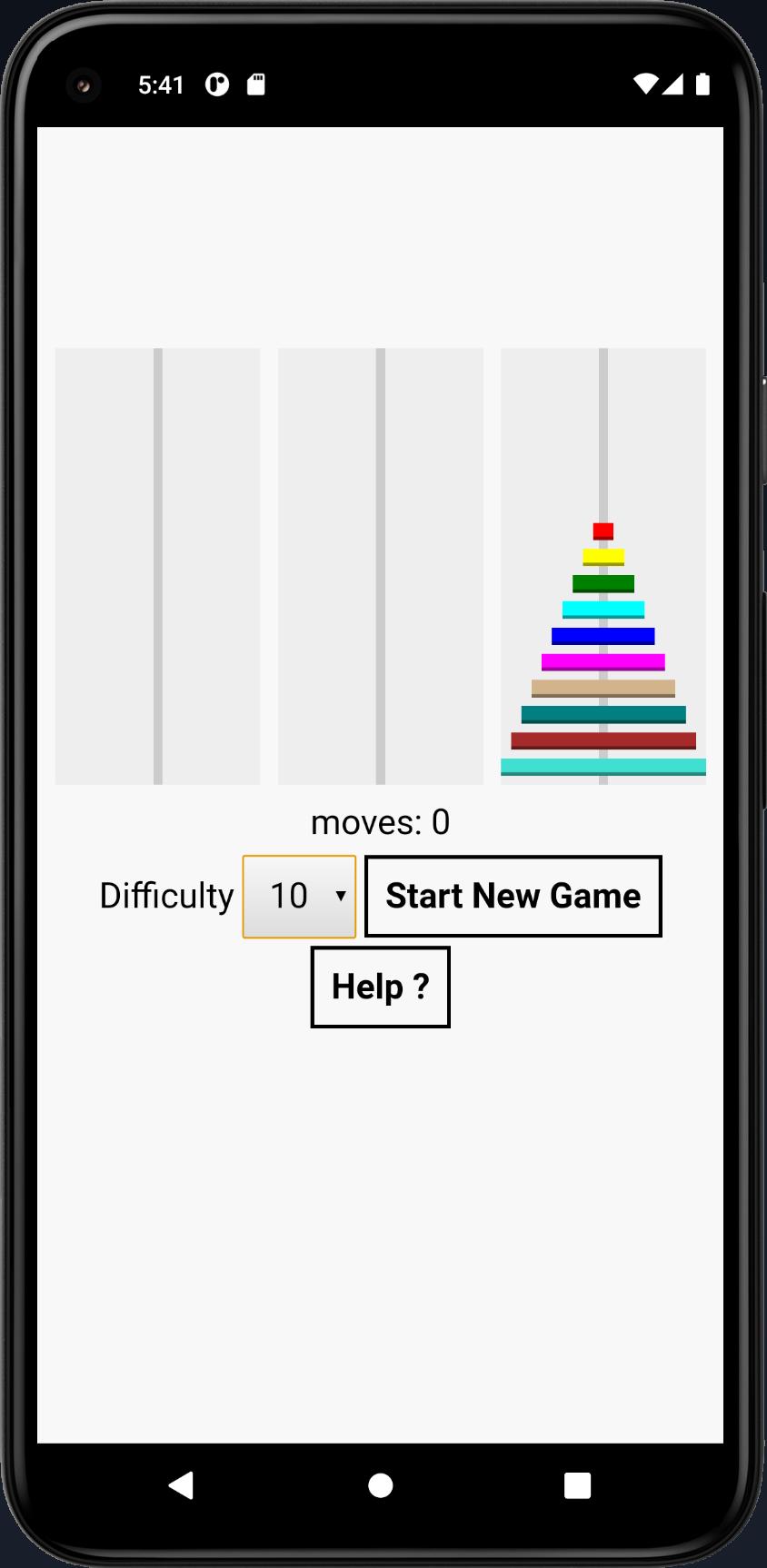
Task: Select the small red disk on top
Action: coord(603,531)
